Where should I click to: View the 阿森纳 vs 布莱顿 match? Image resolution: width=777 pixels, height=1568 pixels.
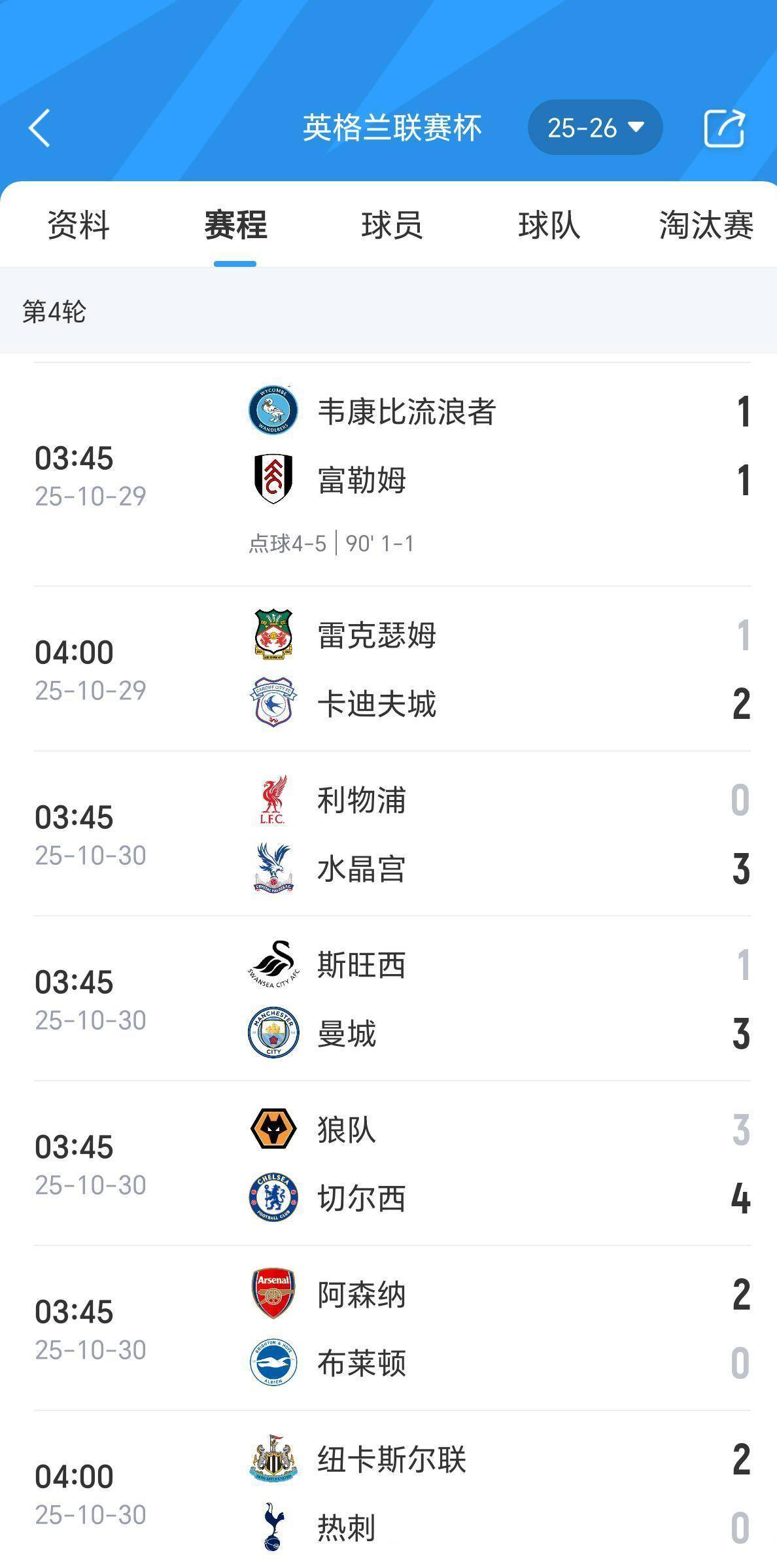tap(392, 1329)
